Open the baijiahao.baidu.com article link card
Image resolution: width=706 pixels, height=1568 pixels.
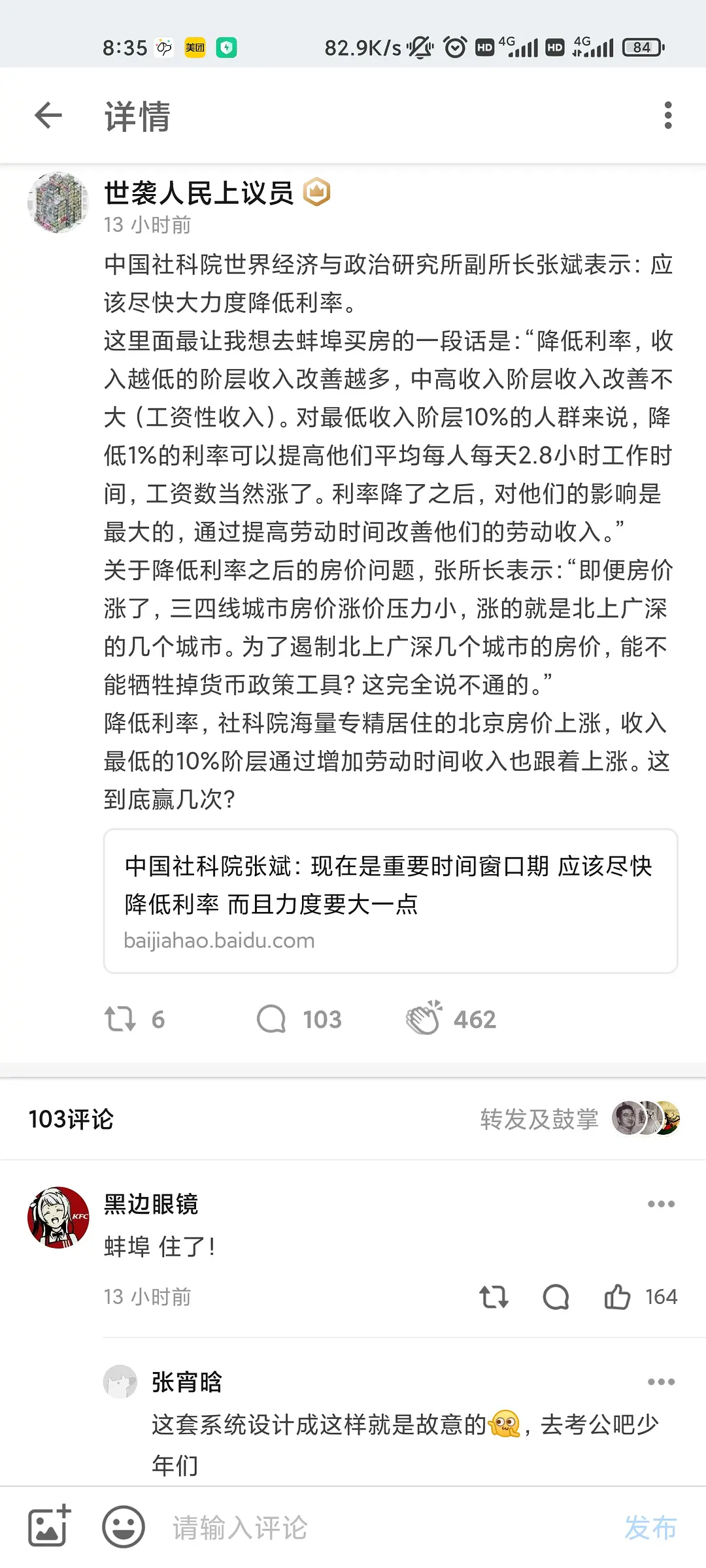[390, 901]
